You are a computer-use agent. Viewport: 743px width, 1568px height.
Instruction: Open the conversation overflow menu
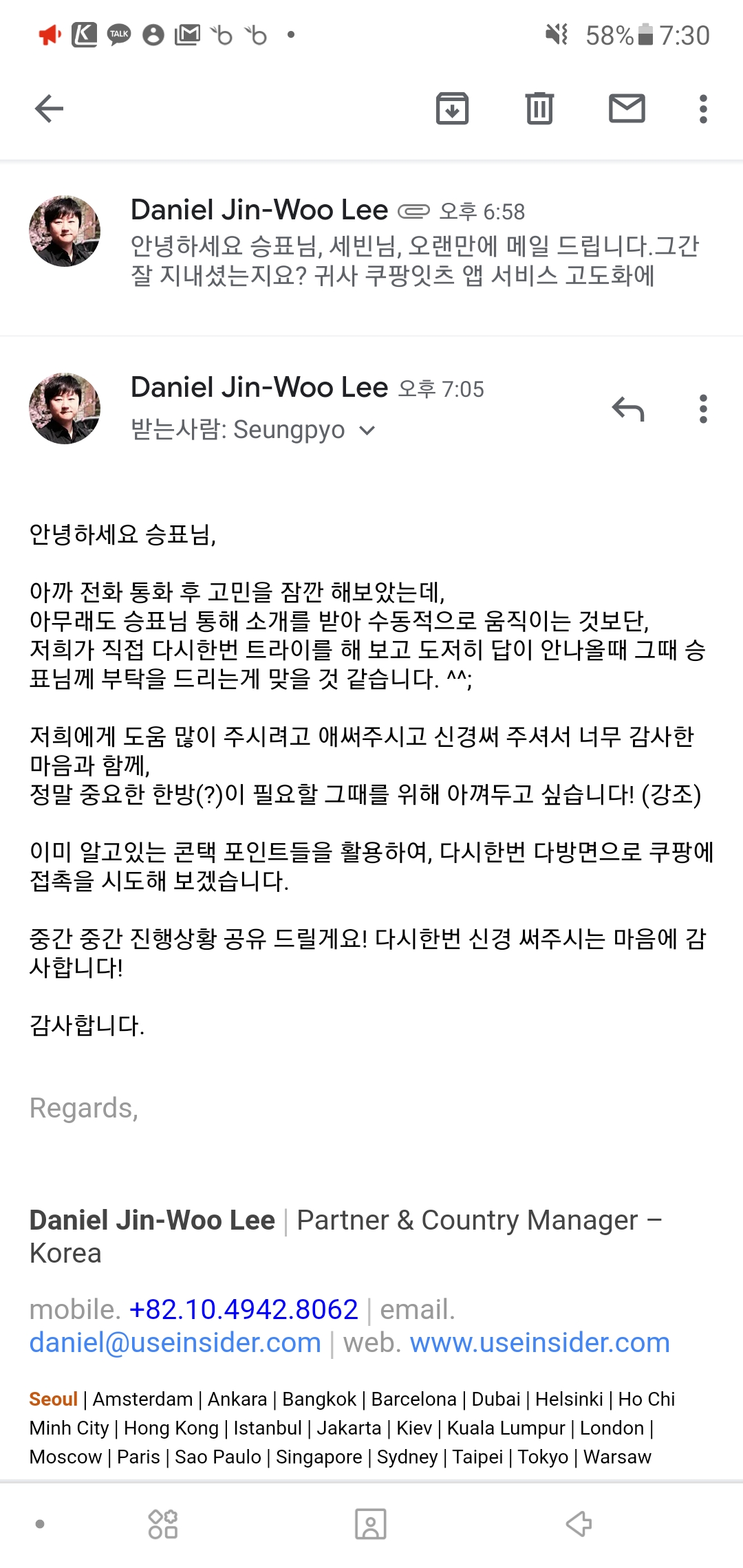click(x=702, y=109)
